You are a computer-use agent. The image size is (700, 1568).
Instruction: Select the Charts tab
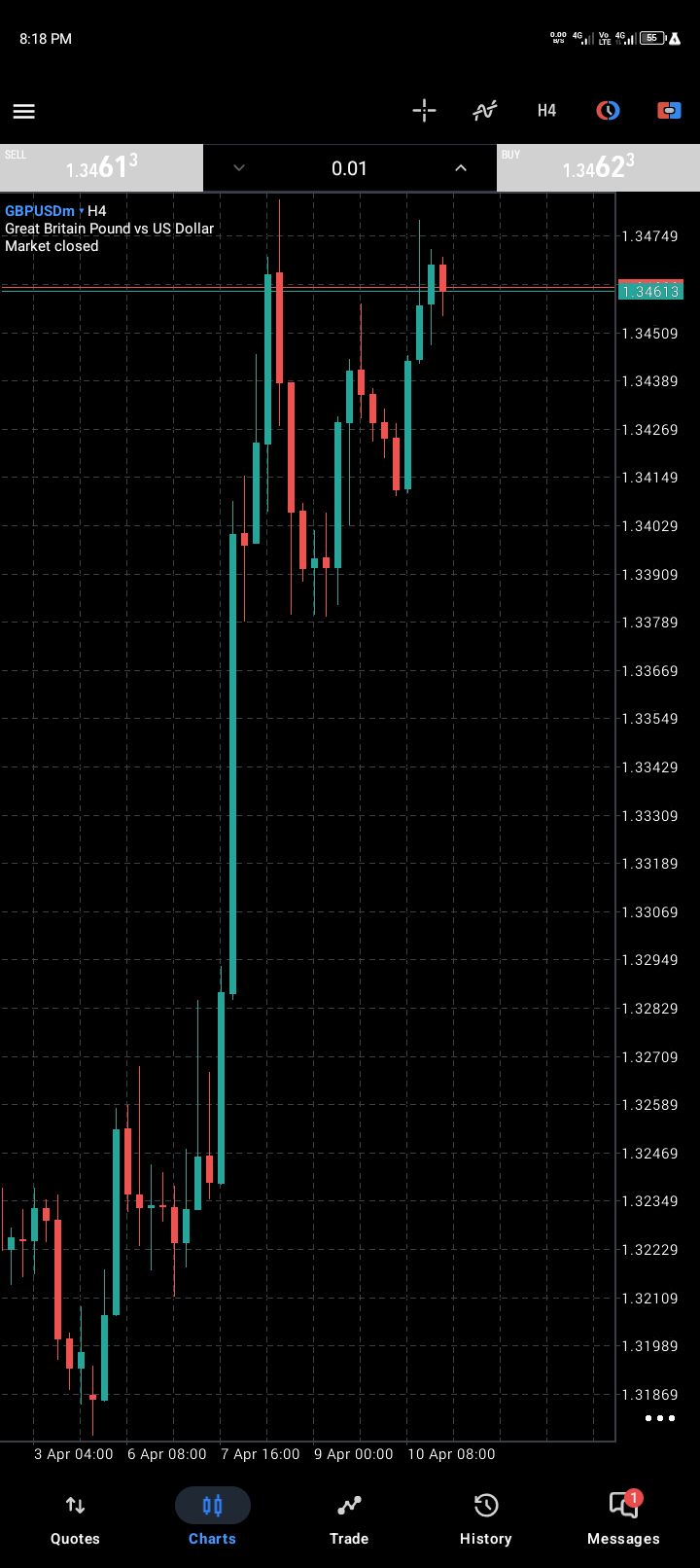pos(212,1518)
